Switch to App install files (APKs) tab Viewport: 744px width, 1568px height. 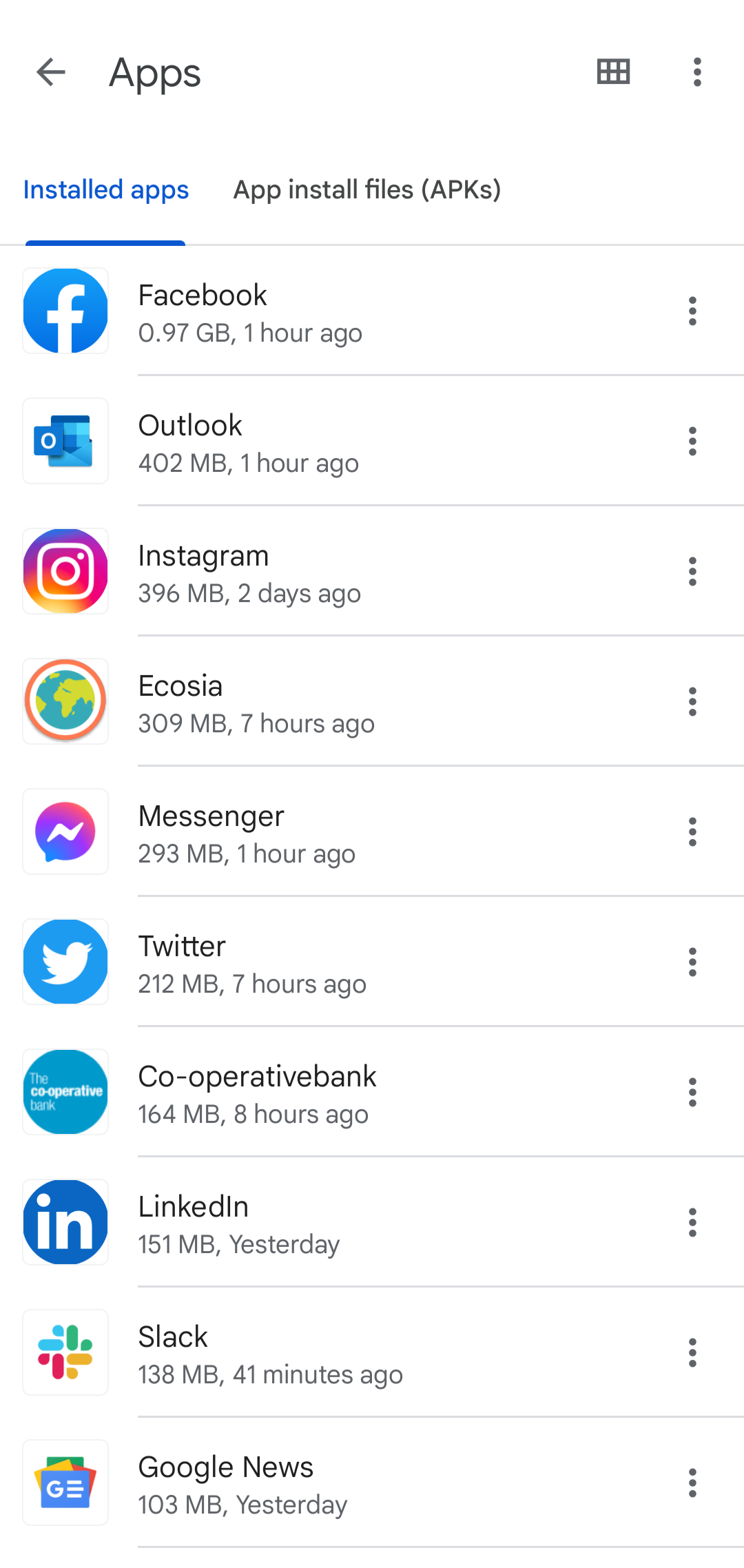pos(367,189)
